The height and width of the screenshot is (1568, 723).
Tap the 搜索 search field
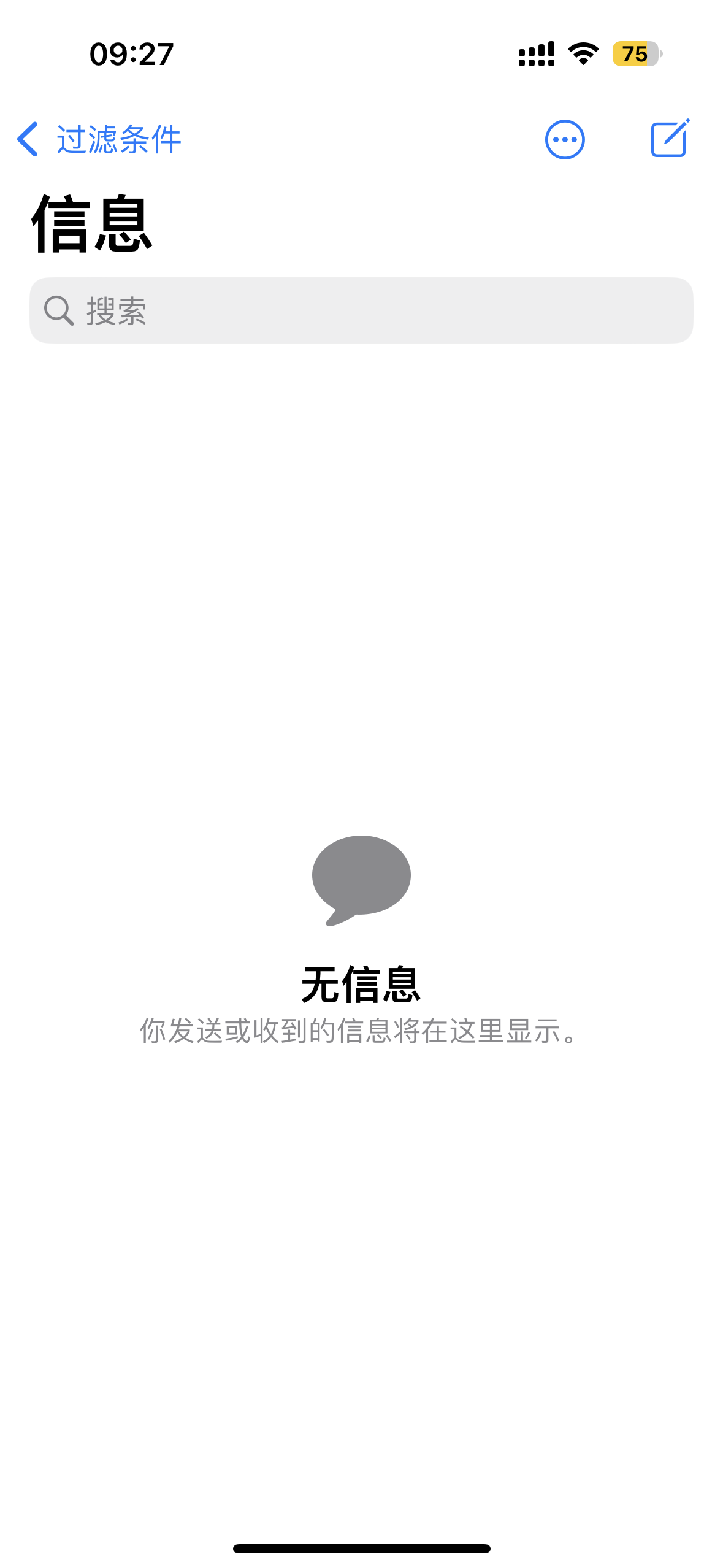click(361, 310)
